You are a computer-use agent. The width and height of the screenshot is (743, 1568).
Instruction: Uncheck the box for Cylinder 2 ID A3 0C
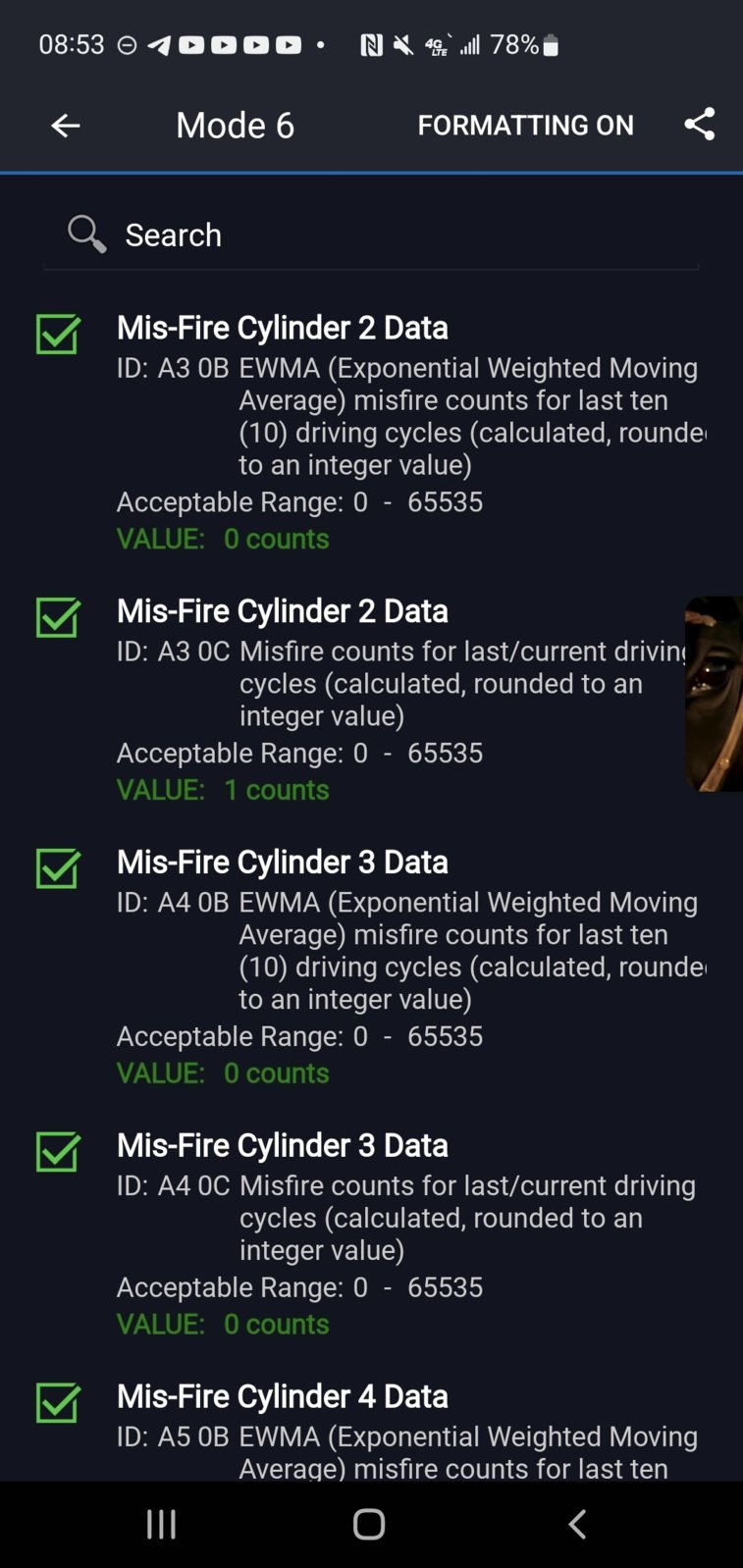point(57,617)
